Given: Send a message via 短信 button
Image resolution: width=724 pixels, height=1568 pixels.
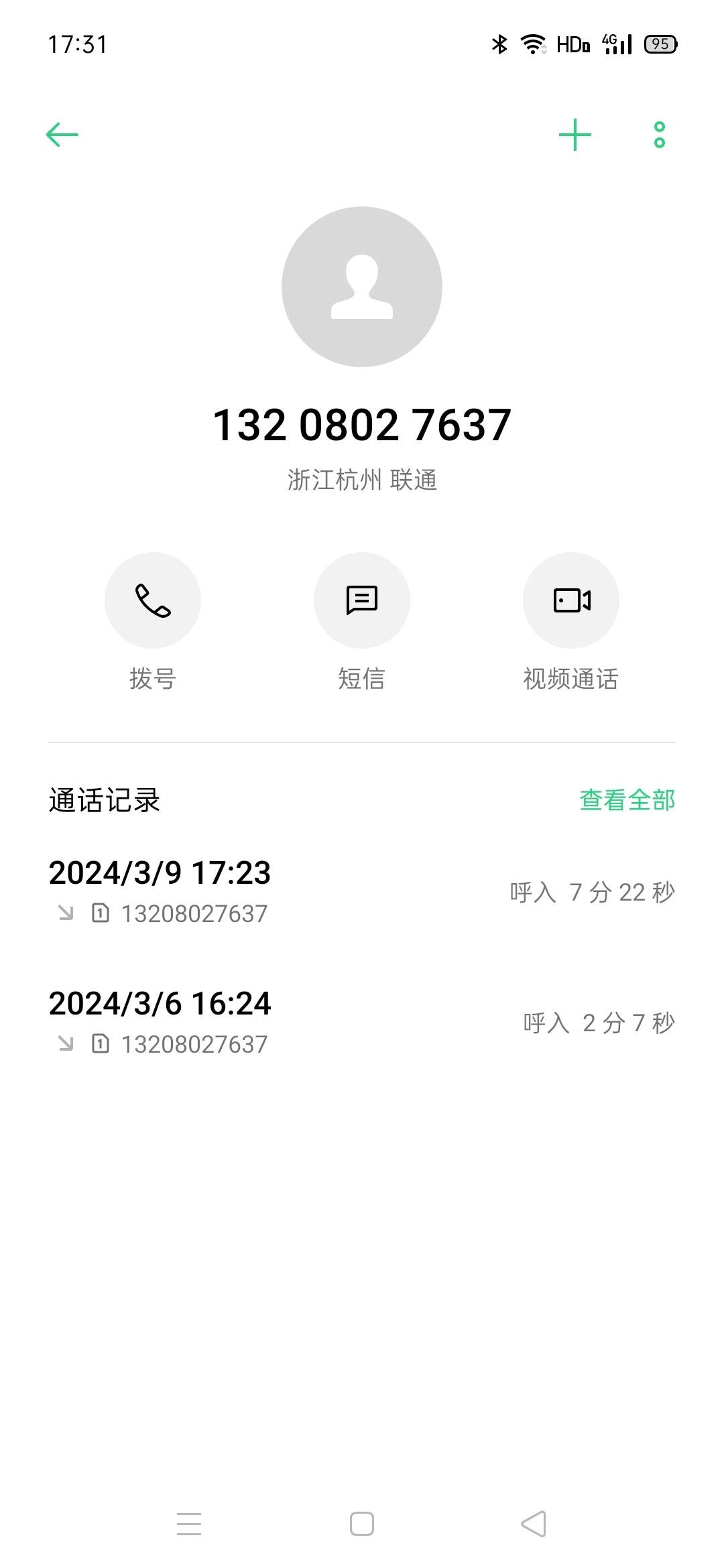Looking at the screenshot, I should [x=362, y=600].
